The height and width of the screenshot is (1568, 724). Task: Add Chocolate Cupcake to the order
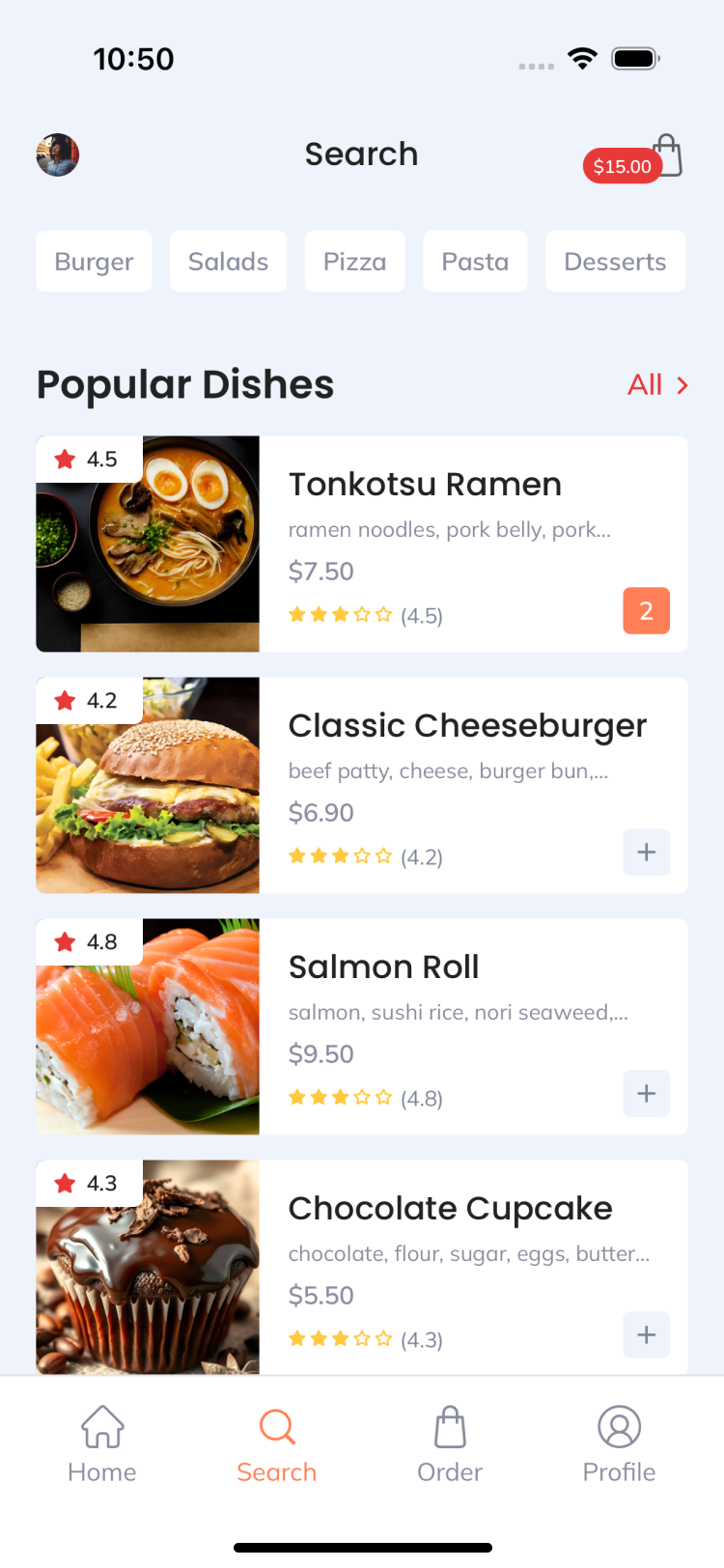click(646, 1335)
